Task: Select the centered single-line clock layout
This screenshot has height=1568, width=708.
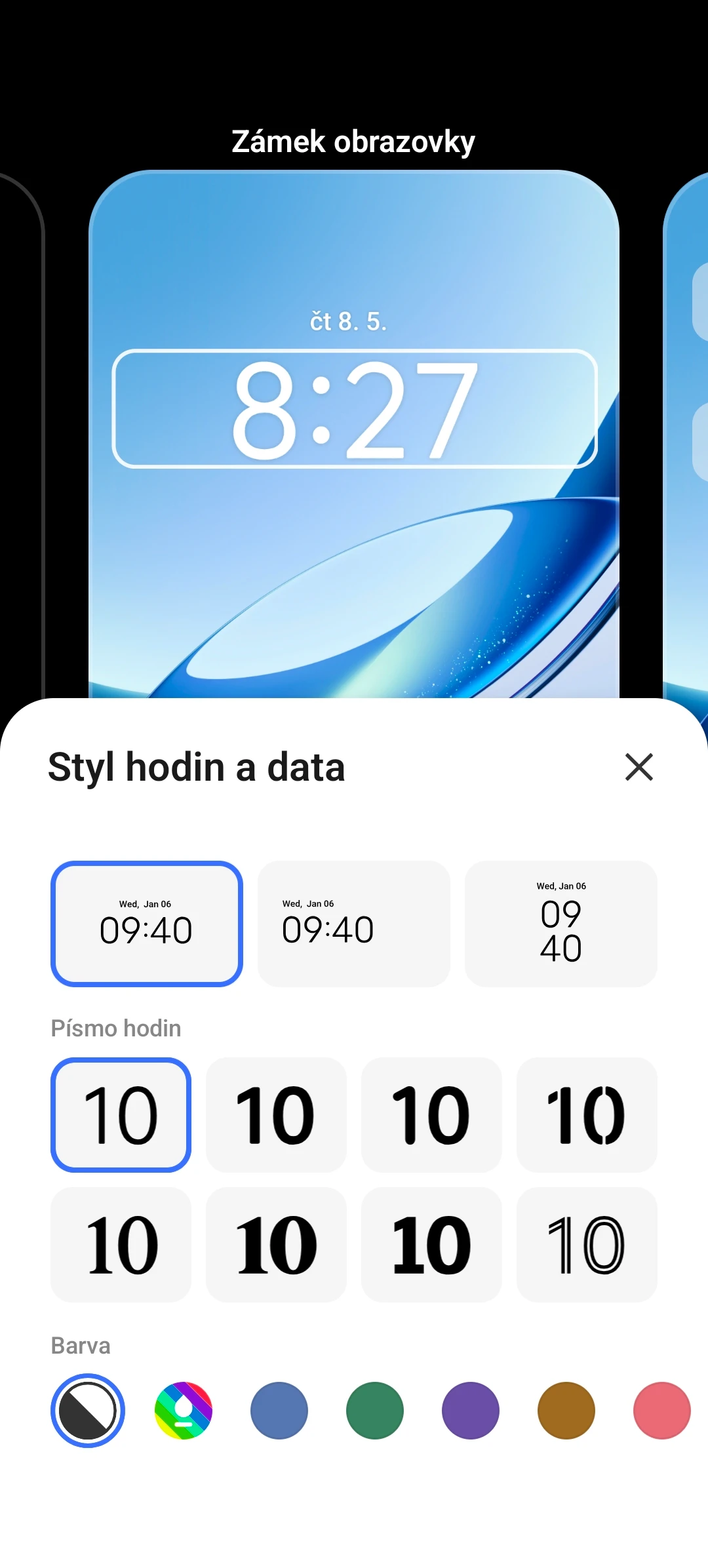Action: click(147, 924)
